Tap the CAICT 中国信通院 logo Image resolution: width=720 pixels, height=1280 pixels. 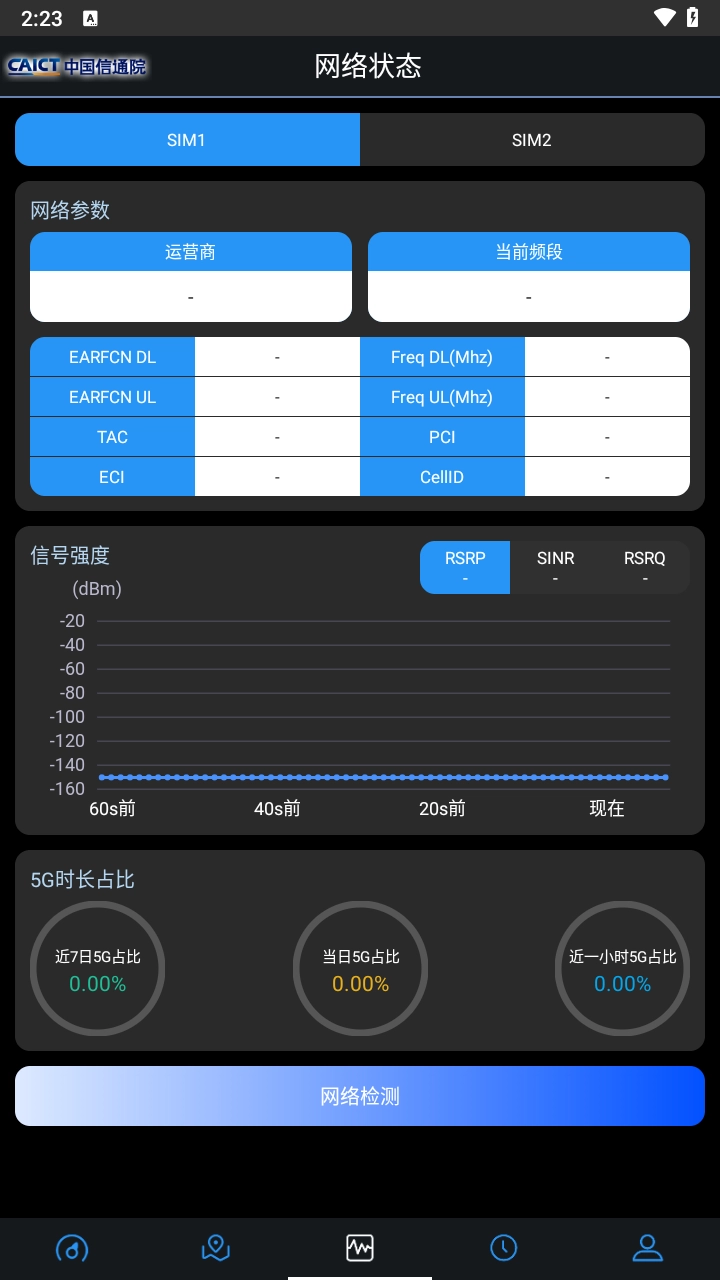pos(76,65)
